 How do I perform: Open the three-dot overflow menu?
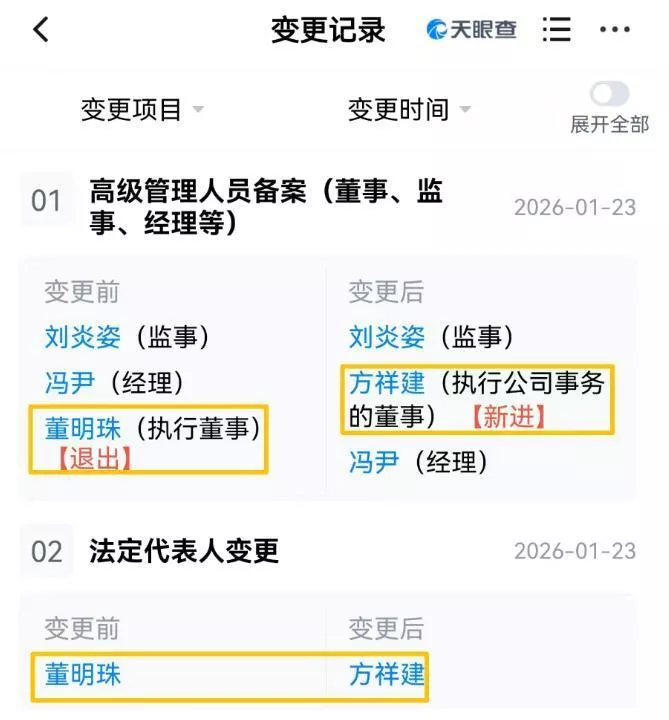[615, 30]
